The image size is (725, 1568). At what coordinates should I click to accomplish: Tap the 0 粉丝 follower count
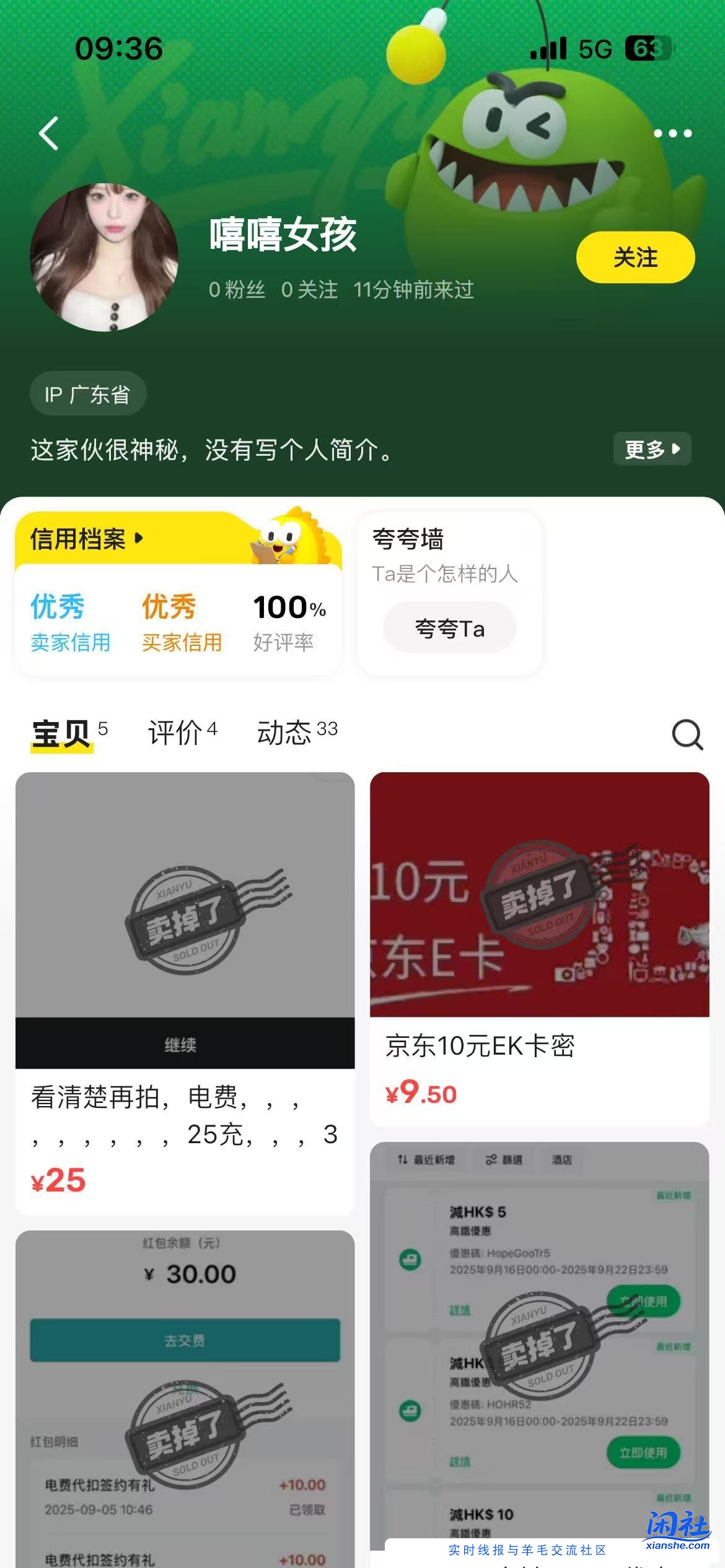[x=237, y=290]
